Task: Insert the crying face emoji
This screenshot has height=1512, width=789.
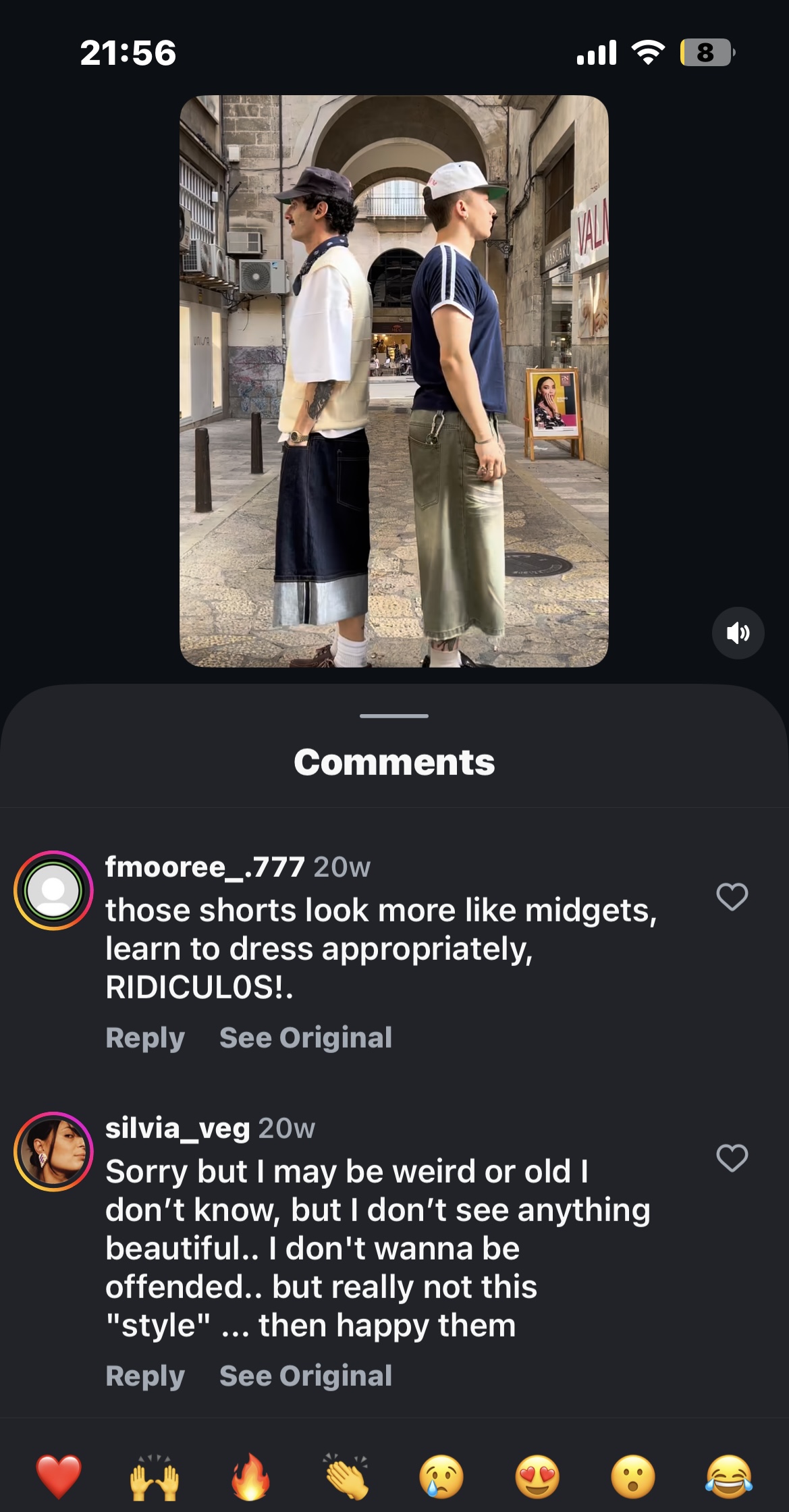Action: coord(441,1476)
